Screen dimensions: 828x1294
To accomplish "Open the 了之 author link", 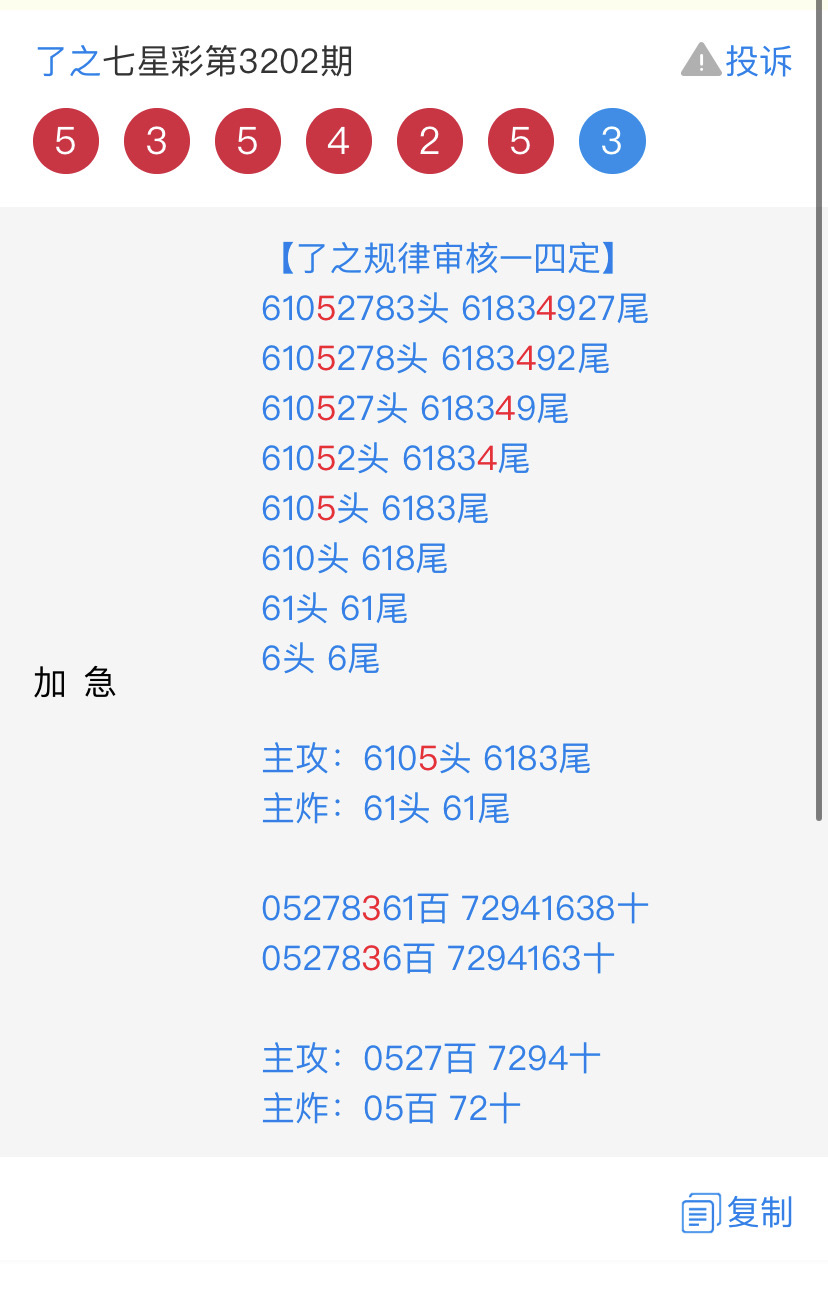I will click(68, 61).
